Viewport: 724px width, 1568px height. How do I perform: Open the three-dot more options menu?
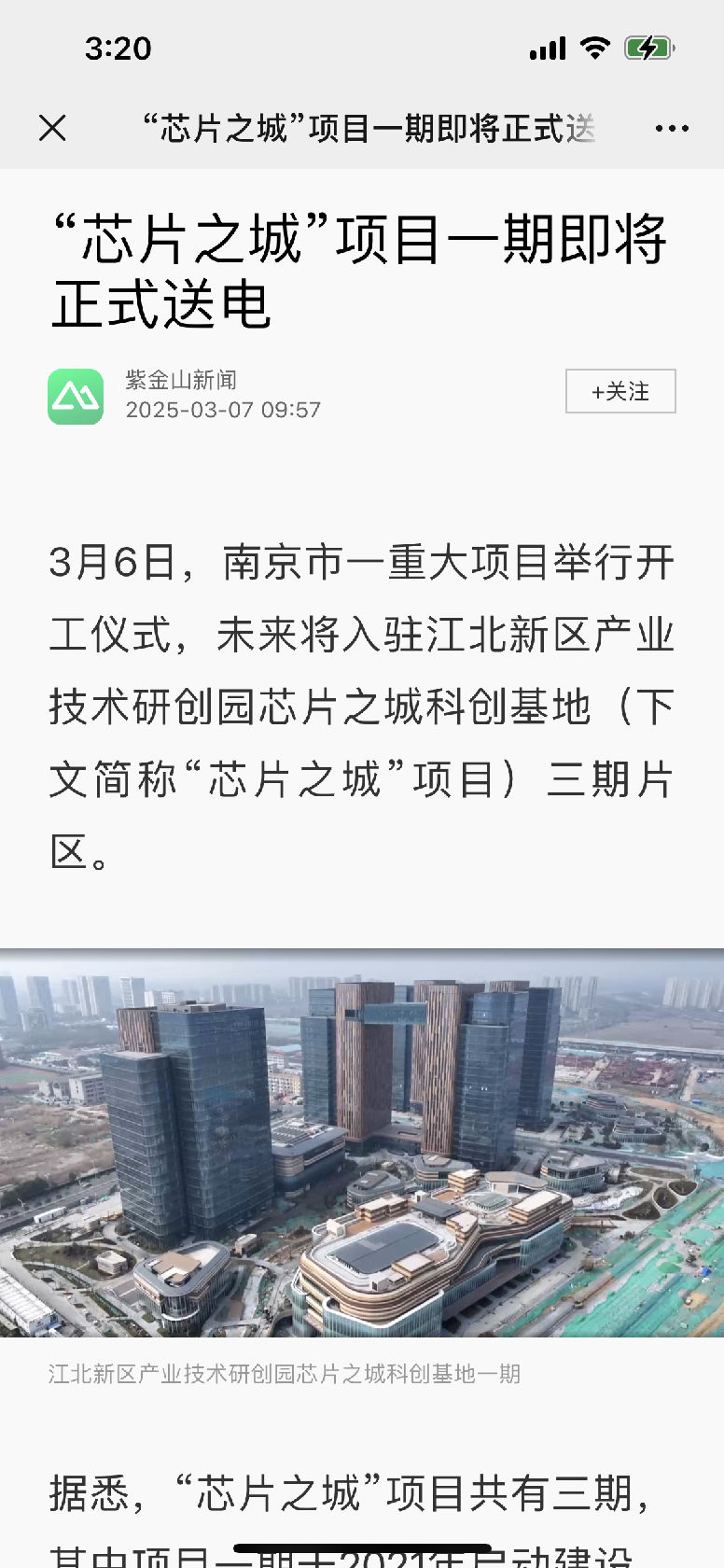coord(671,128)
